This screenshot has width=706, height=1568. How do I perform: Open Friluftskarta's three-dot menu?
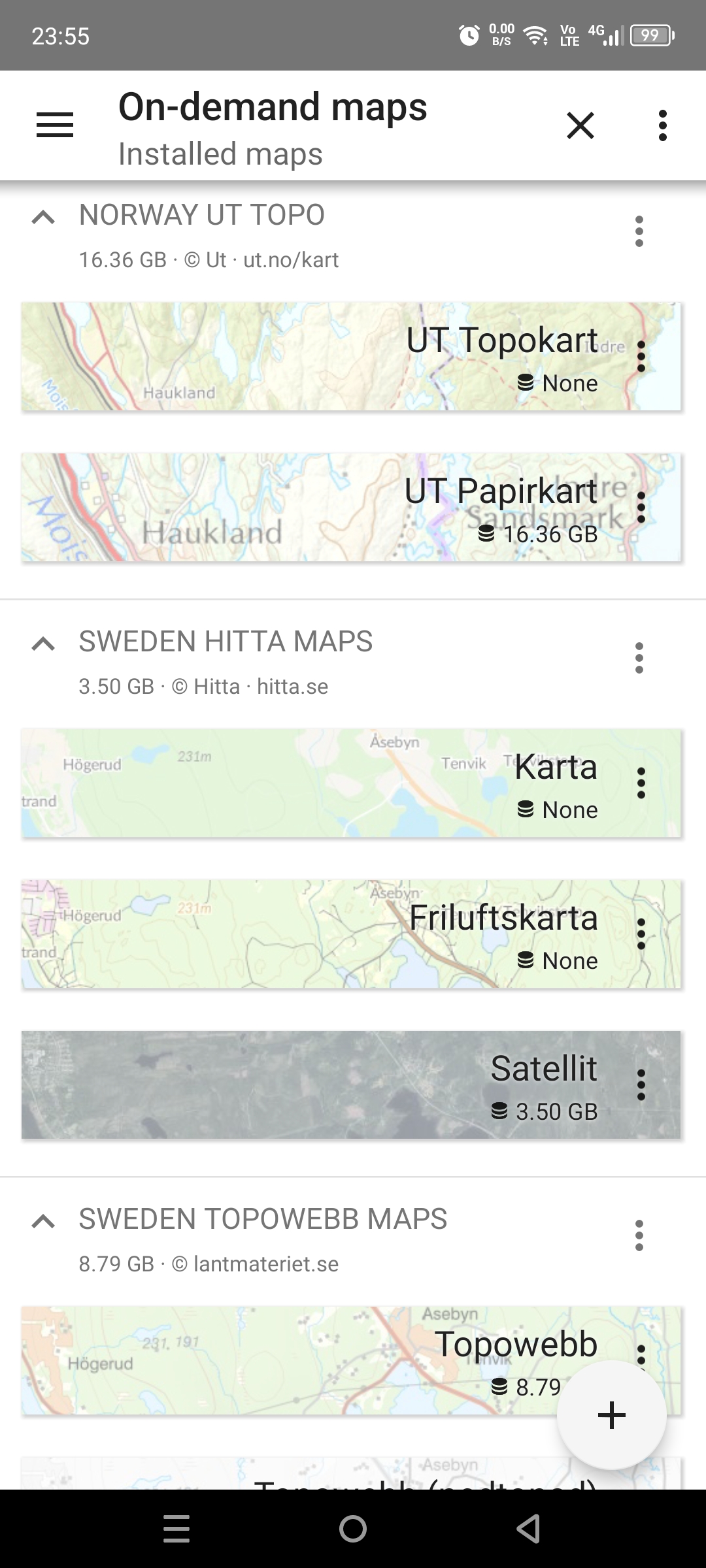point(641,934)
